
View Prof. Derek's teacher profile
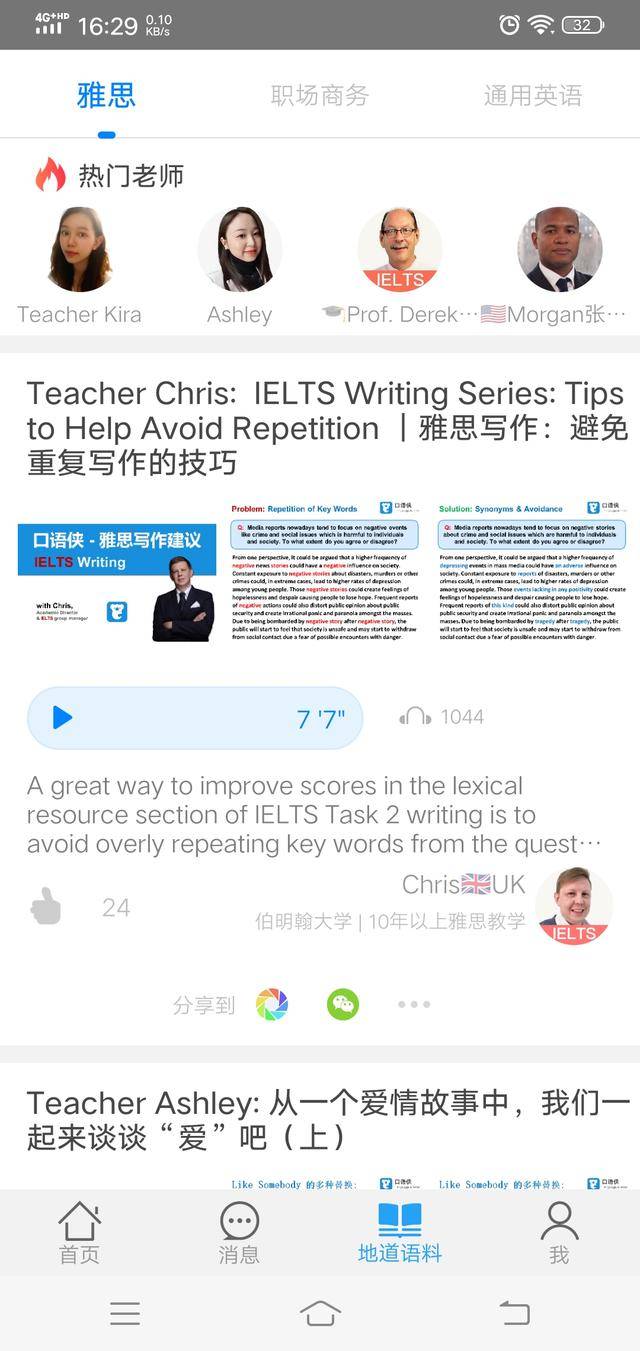click(x=400, y=250)
